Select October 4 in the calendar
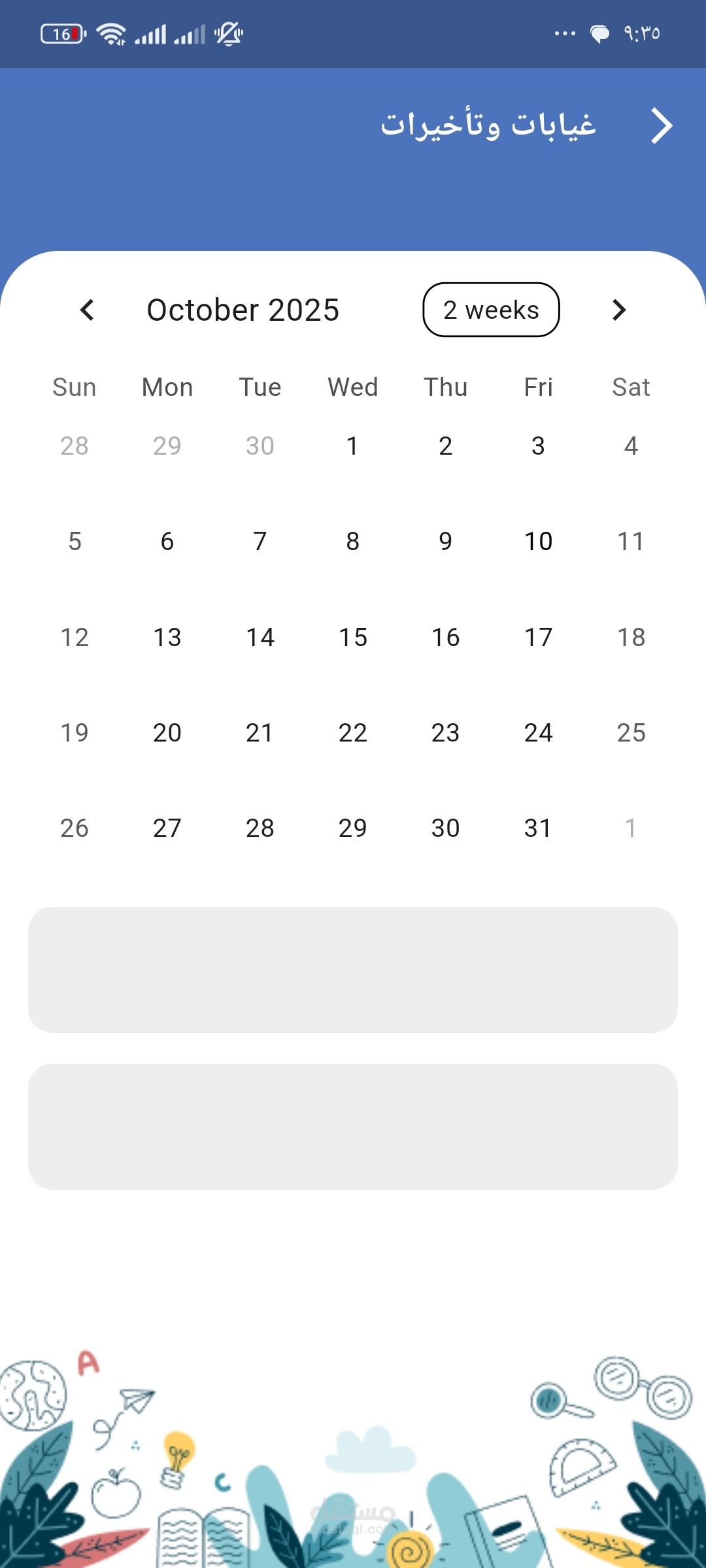Screen dimensions: 706x1568 pos(631,446)
